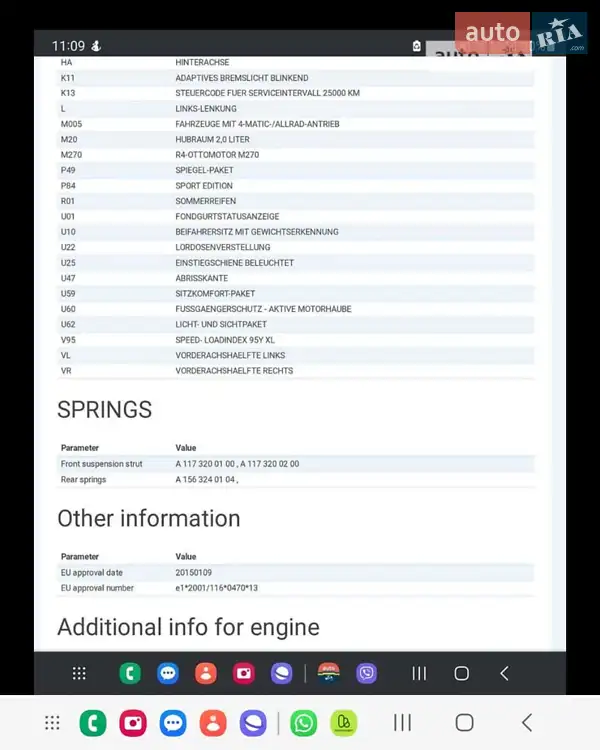
Task: Go to the home screen via the white bar
Action: coord(464,722)
